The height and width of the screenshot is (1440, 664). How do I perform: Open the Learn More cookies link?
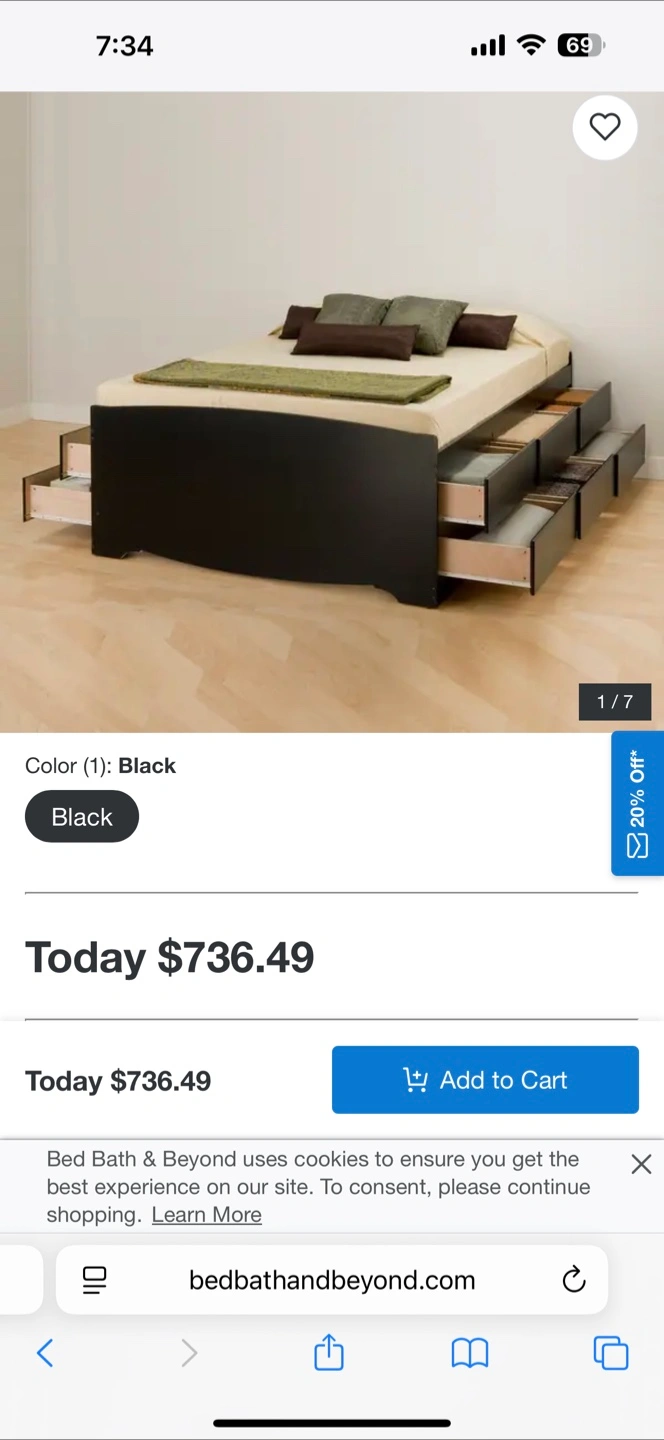[207, 1215]
